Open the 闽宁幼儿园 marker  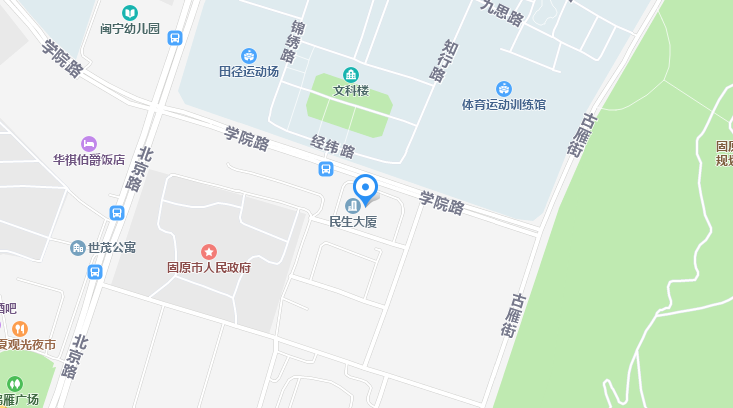pyautogui.click(x=129, y=13)
